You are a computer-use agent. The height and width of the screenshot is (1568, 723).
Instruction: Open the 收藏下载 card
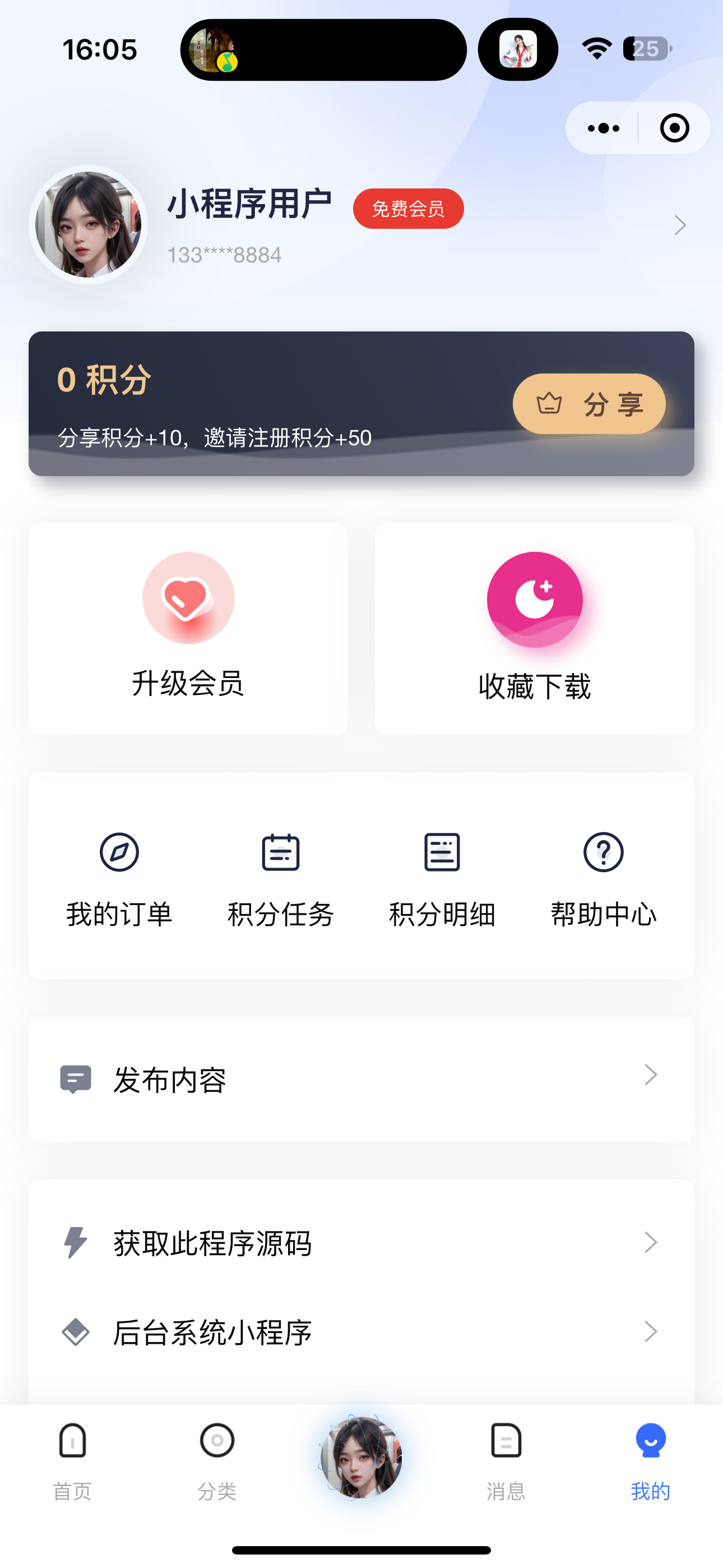point(534,629)
